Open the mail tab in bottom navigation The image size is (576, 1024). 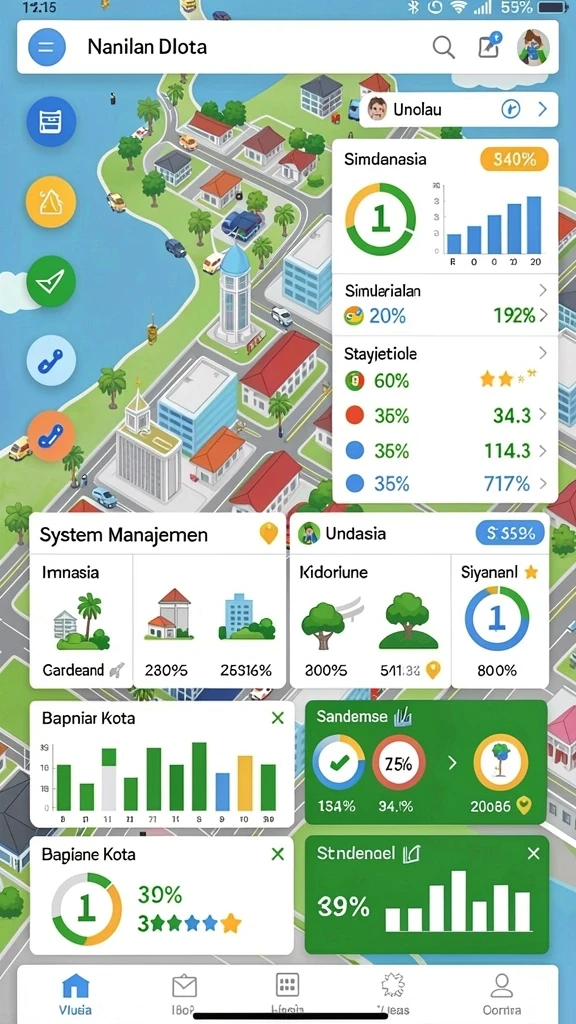(184, 994)
